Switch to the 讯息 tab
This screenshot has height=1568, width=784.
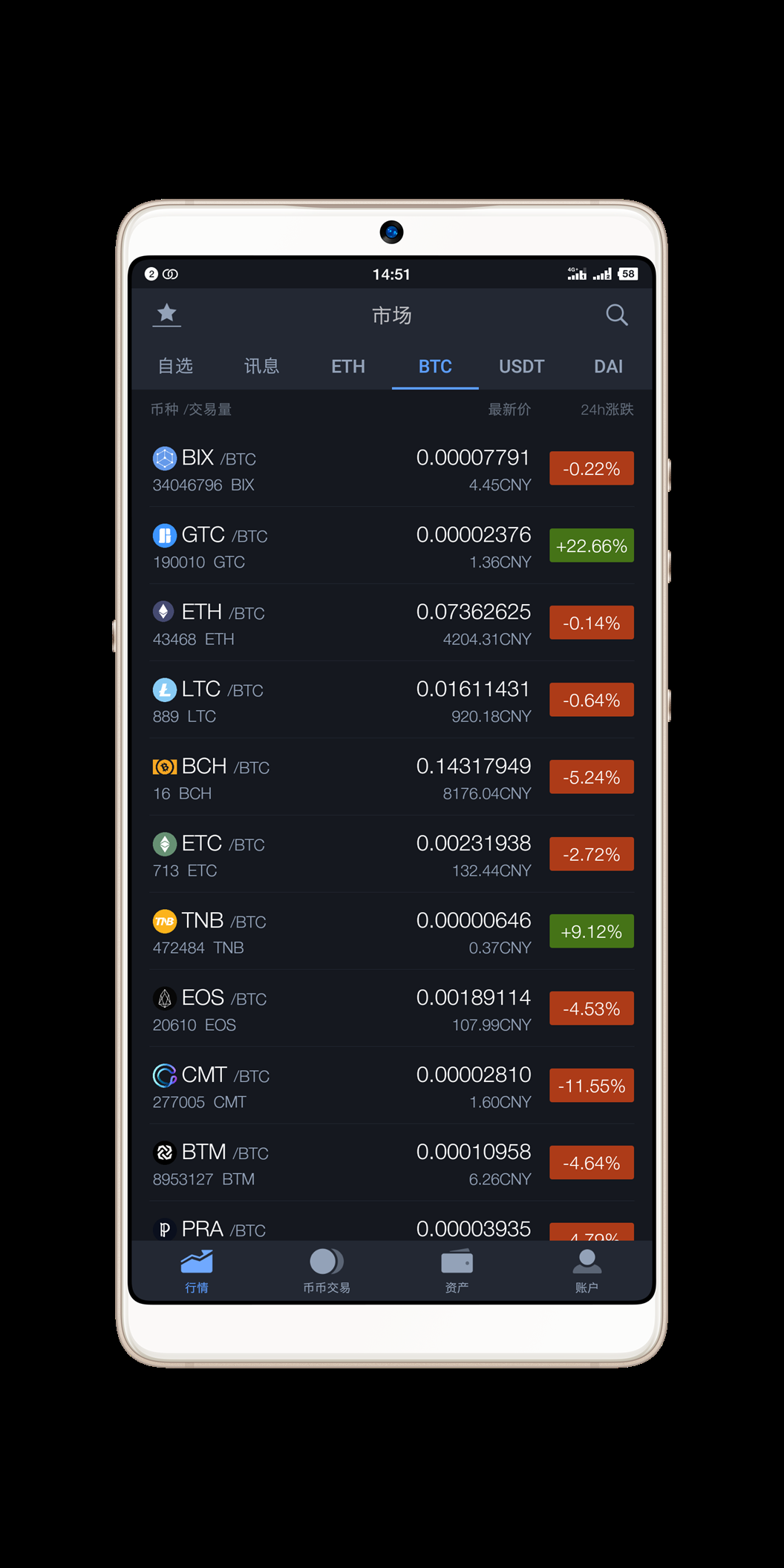click(x=261, y=366)
